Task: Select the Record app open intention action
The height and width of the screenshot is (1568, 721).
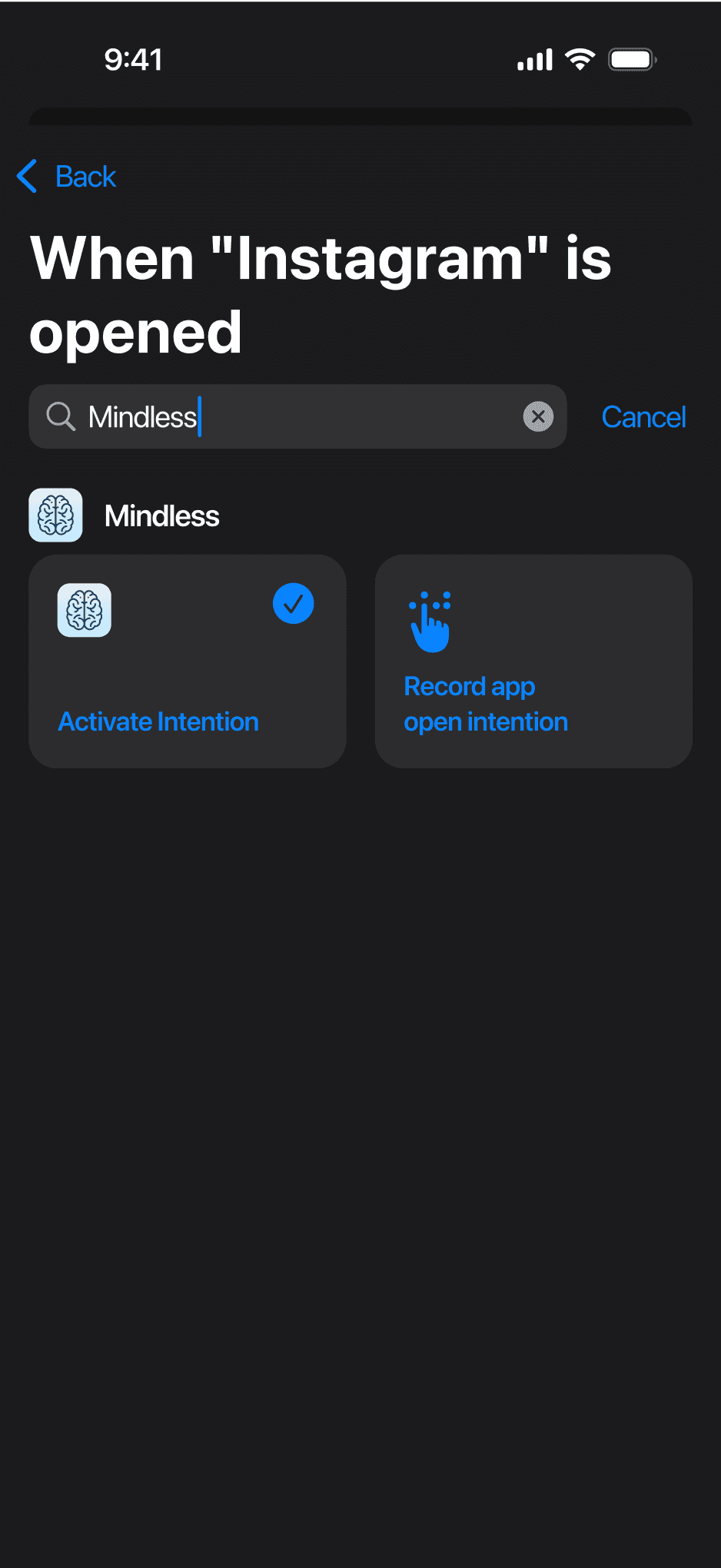Action: coord(533,661)
